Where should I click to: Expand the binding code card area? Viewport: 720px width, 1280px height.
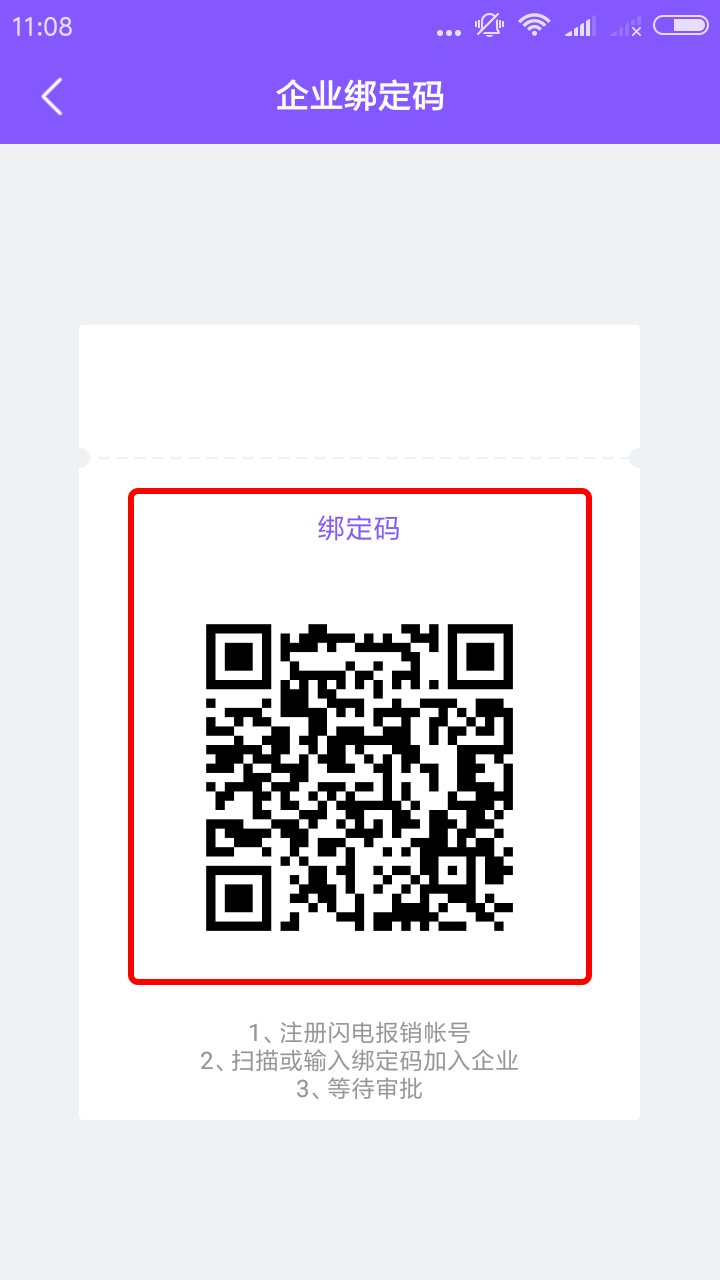tap(360, 735)
